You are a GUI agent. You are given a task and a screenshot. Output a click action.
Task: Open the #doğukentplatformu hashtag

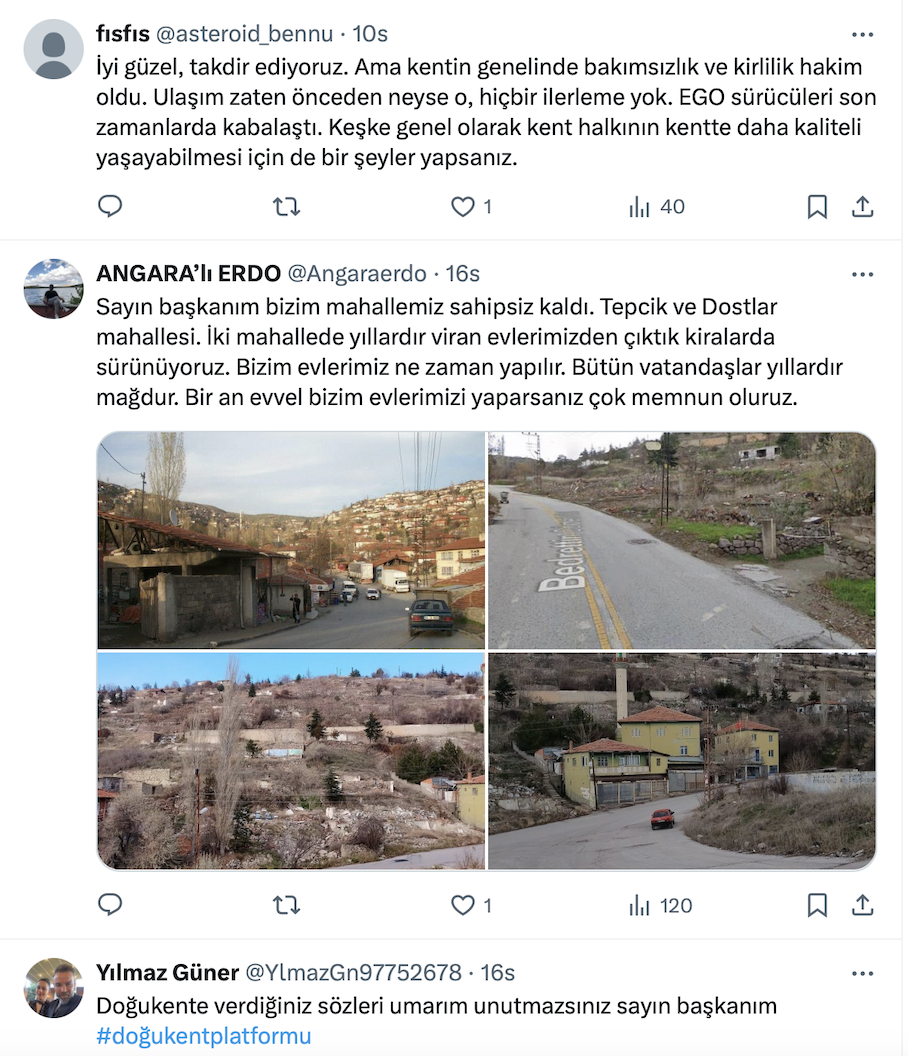[x=204, y=1036]
